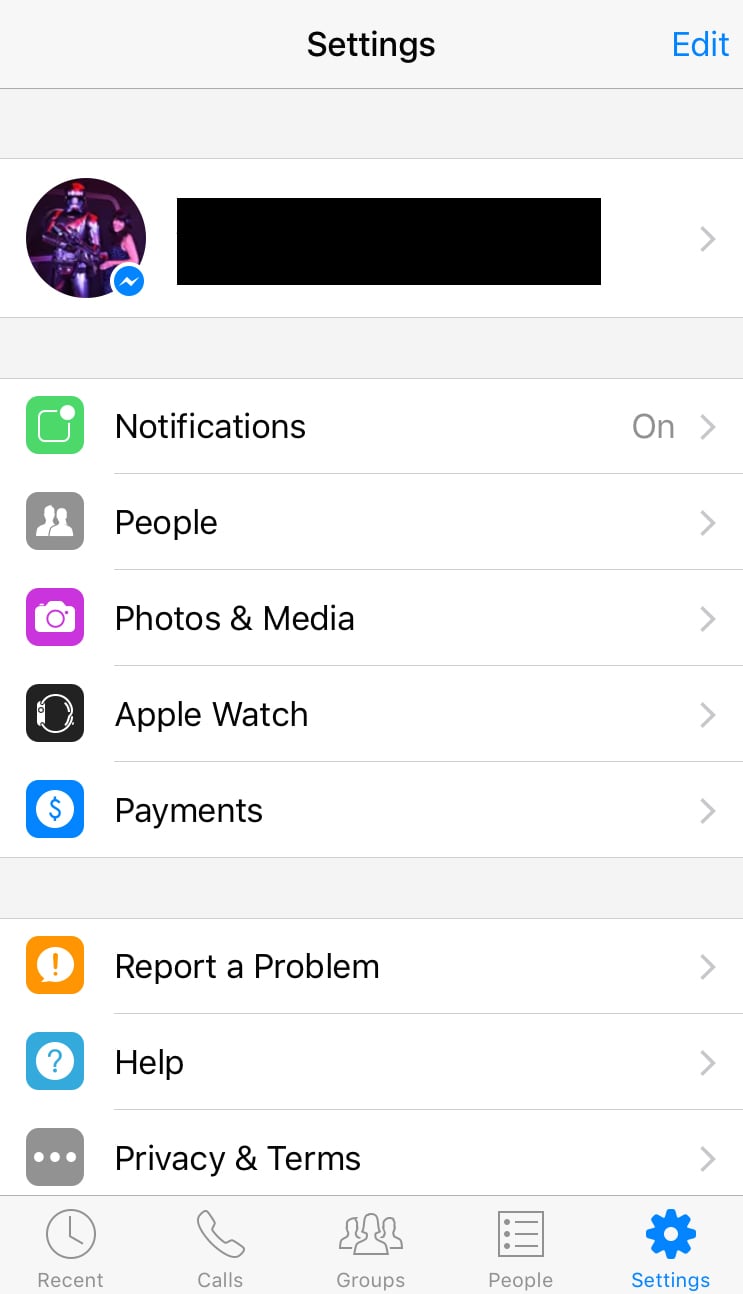Switch to the Calls tab
Image resolution: width=743 pixels, height=1294 pixels.
click(220, 1245)
